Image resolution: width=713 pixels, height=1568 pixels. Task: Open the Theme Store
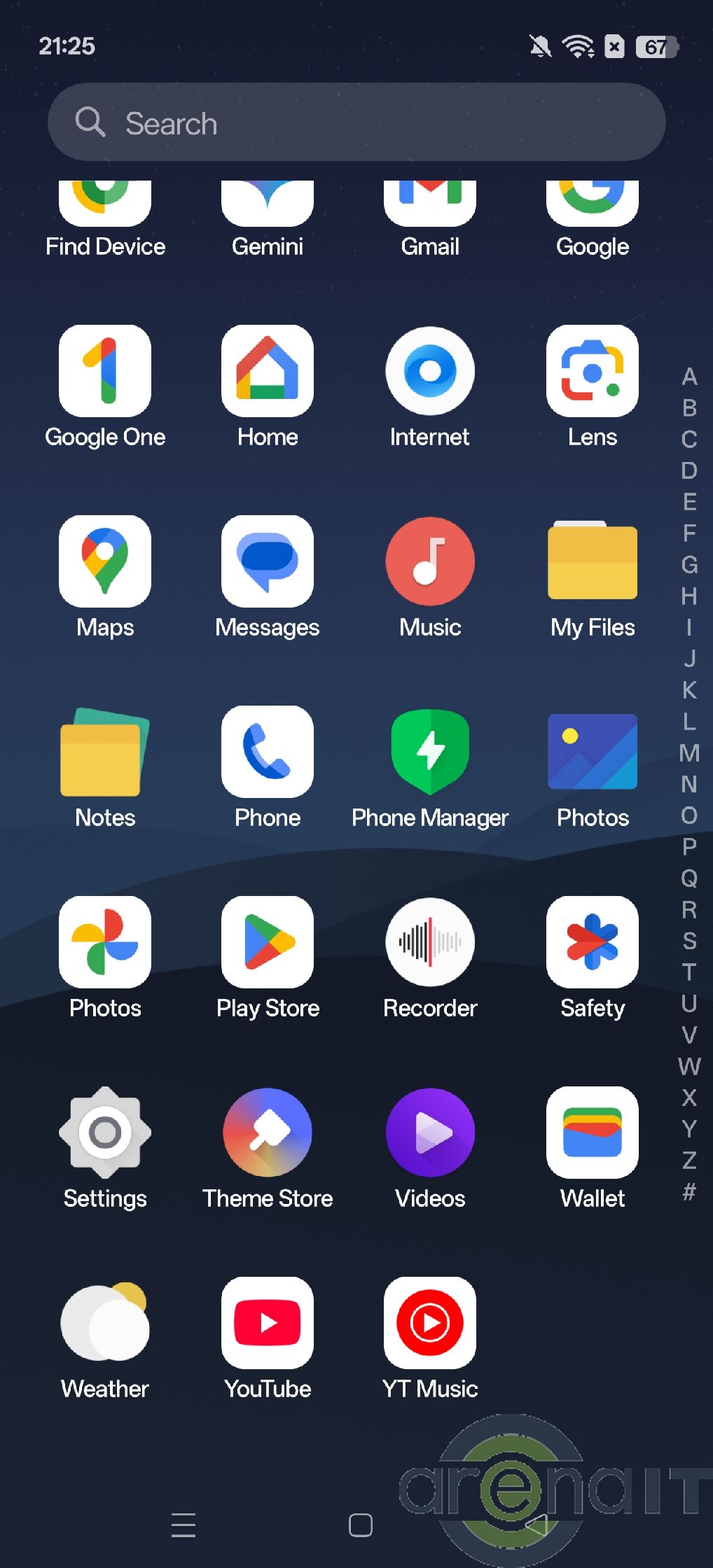(267, 1133)
